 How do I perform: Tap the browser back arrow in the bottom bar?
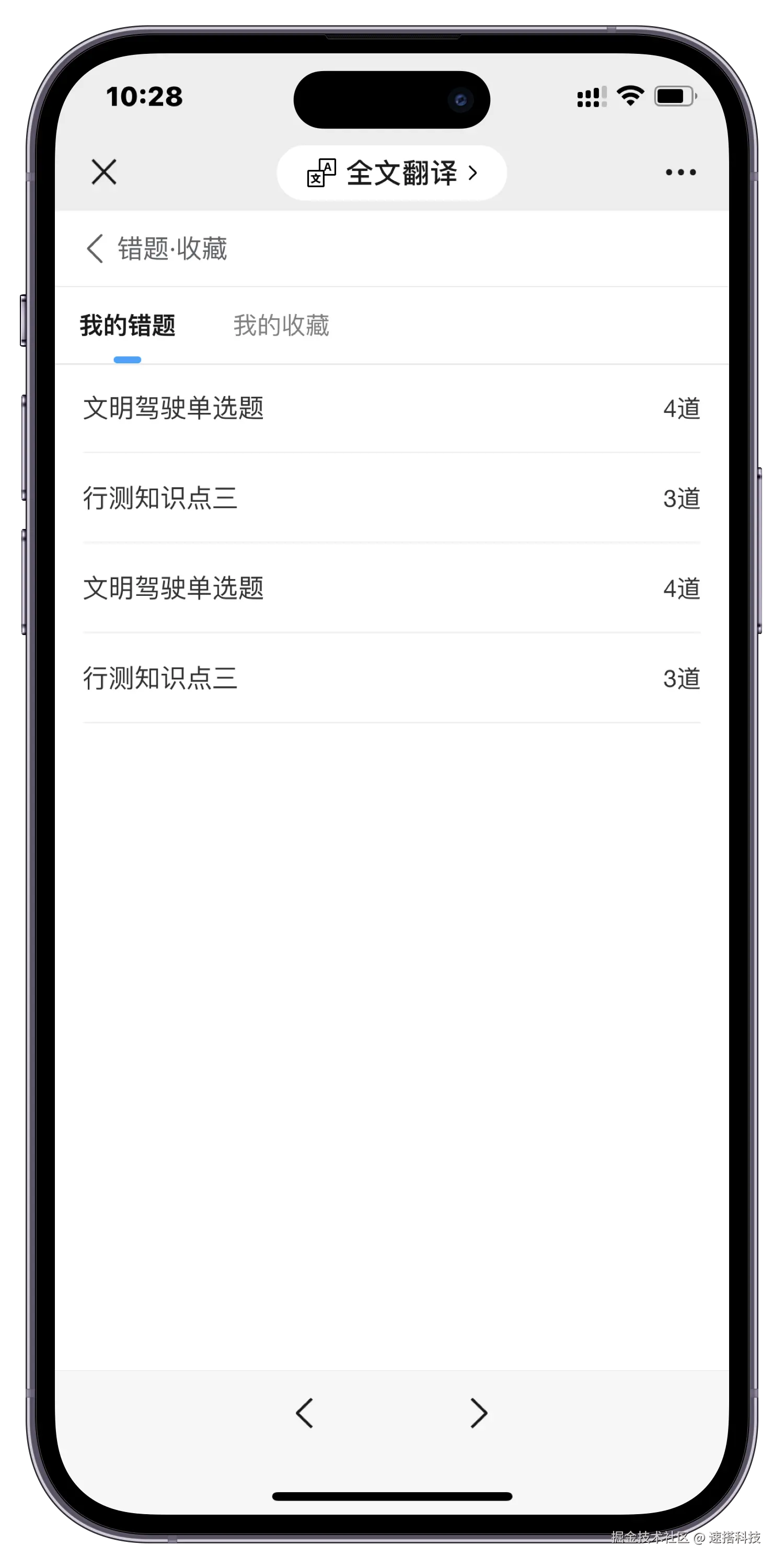(304, 1413)
